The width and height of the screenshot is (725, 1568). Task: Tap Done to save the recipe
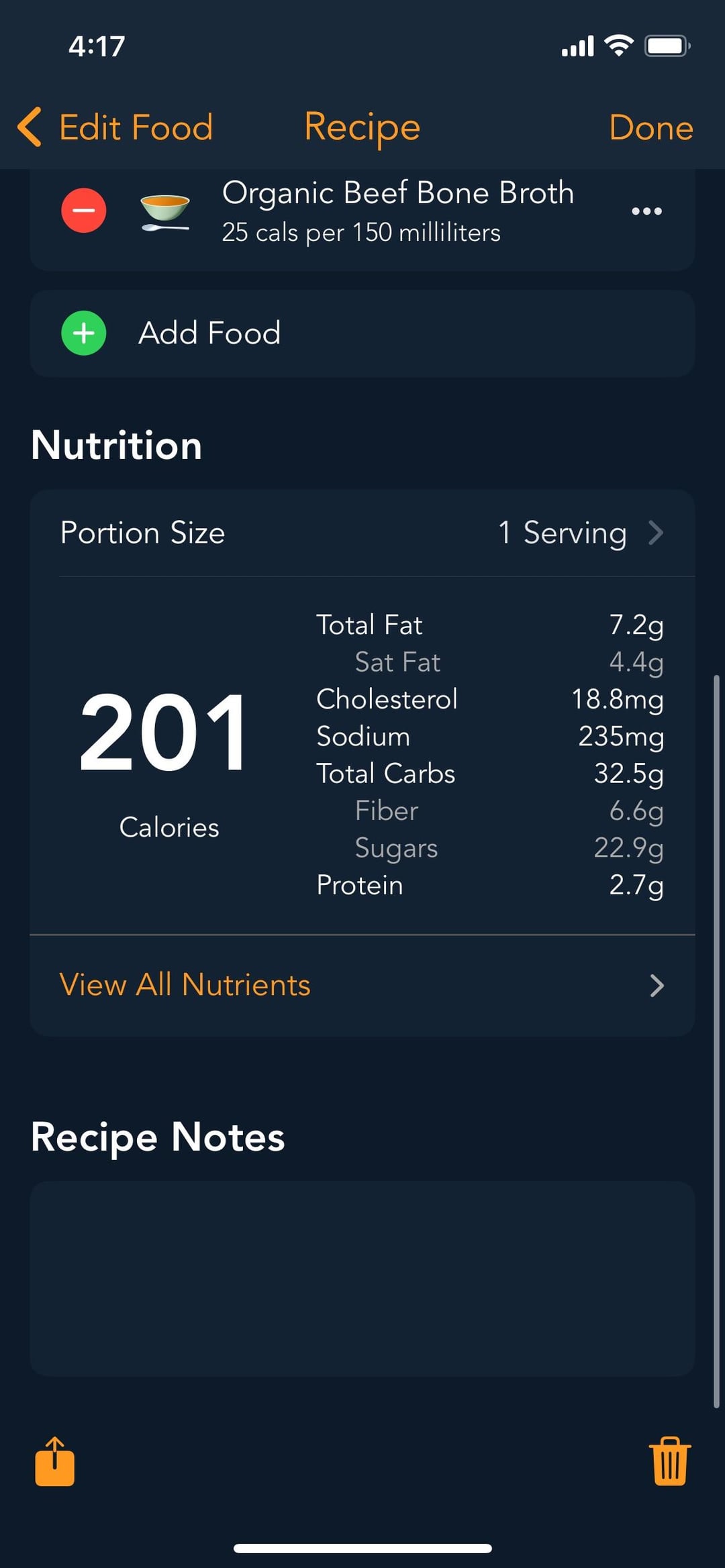pos(650,127)
